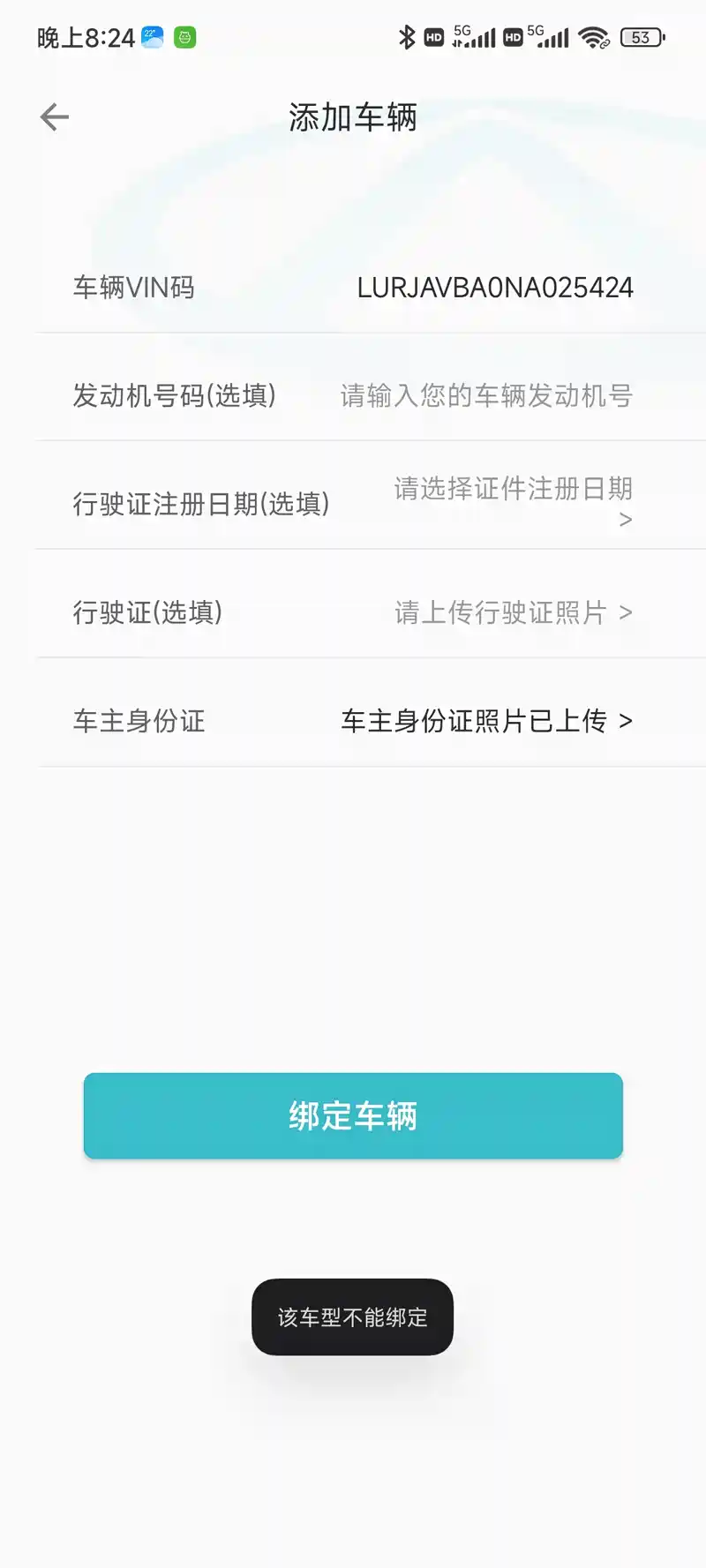Choose the 行驶证注册日期 registration date
Image resolution: width=706 pixels, height=1568 pixels.
point(513,502)
